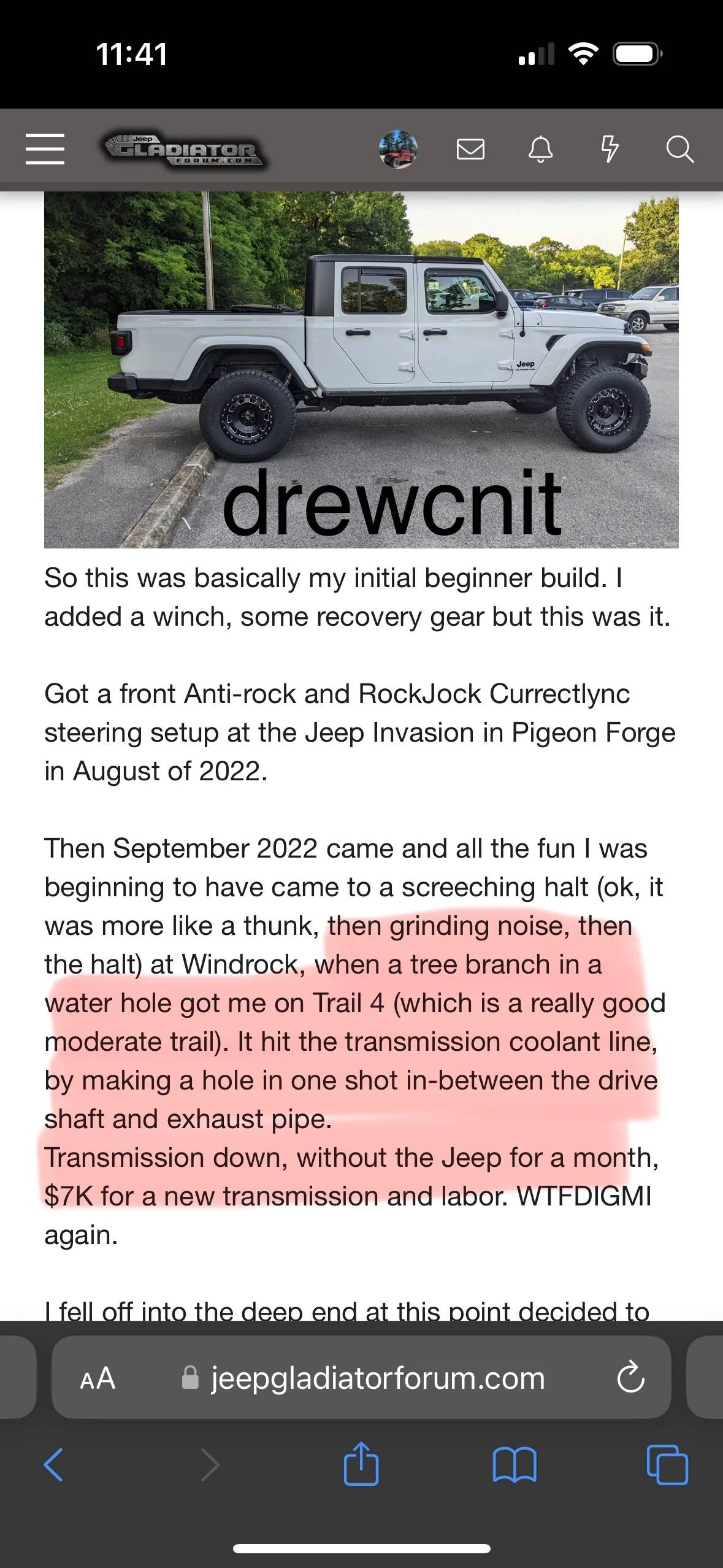This screenshot has width=723, height=1568.
Task: Open Safari bookmarks
Action: [x=515, y=1465]
